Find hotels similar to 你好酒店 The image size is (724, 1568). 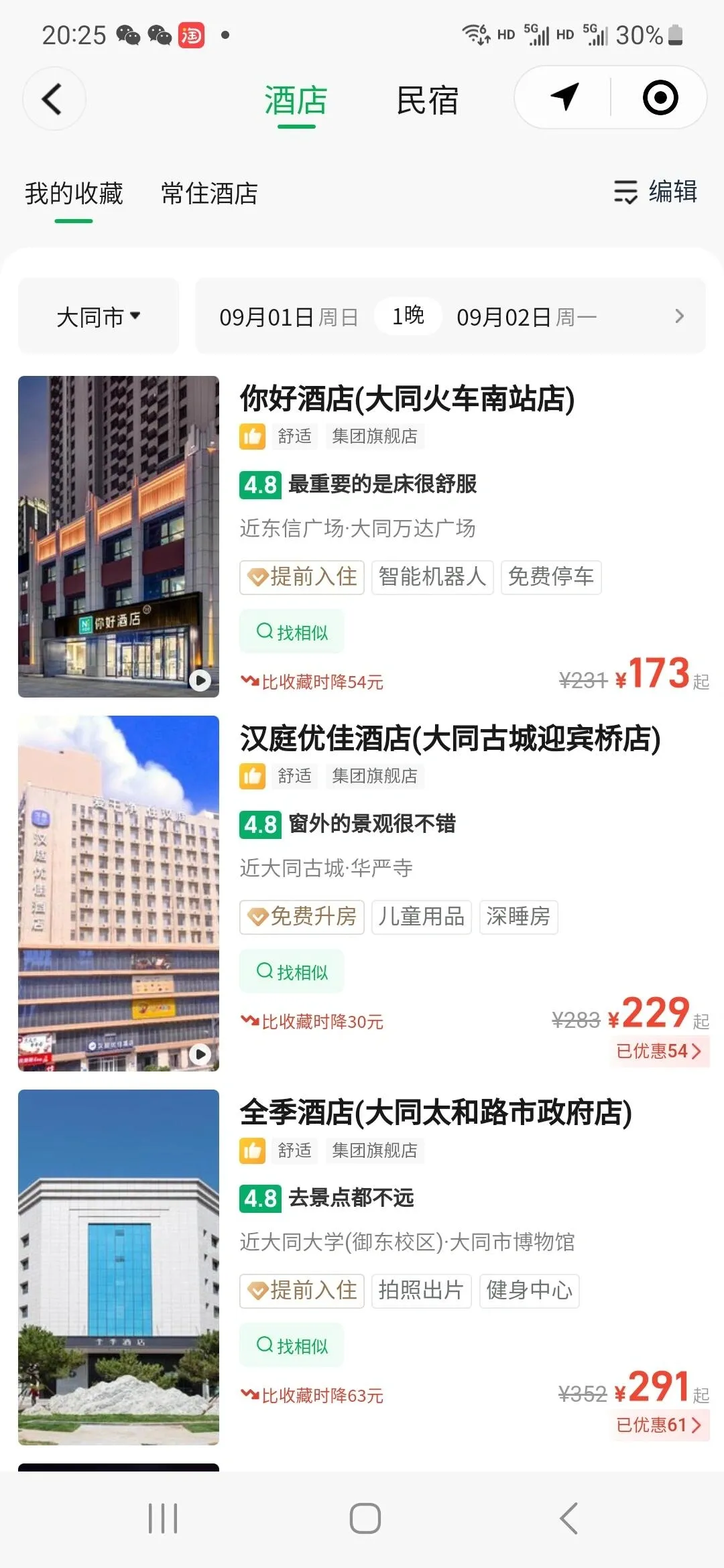(x=292, y=632)
